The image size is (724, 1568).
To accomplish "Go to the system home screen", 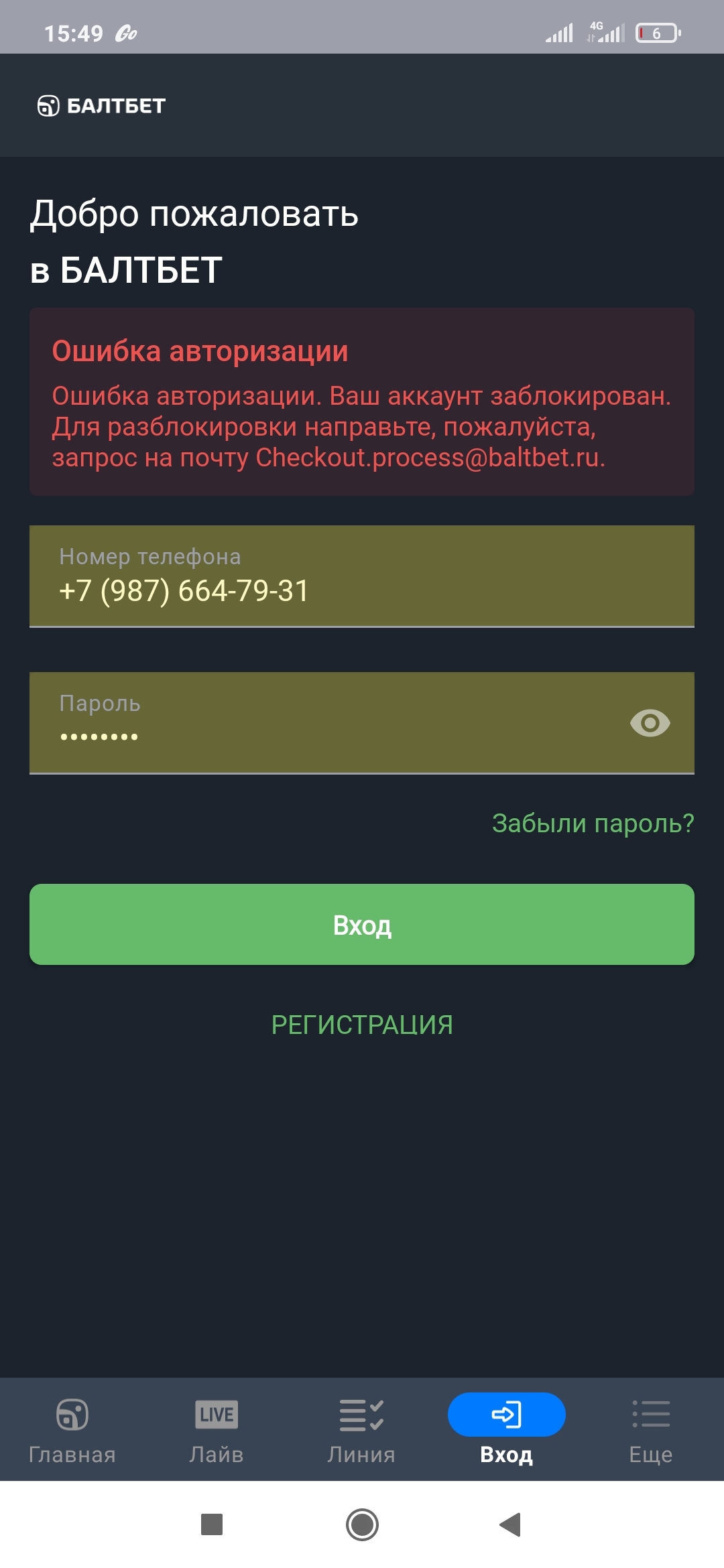I will click(x=362, y=1524).
